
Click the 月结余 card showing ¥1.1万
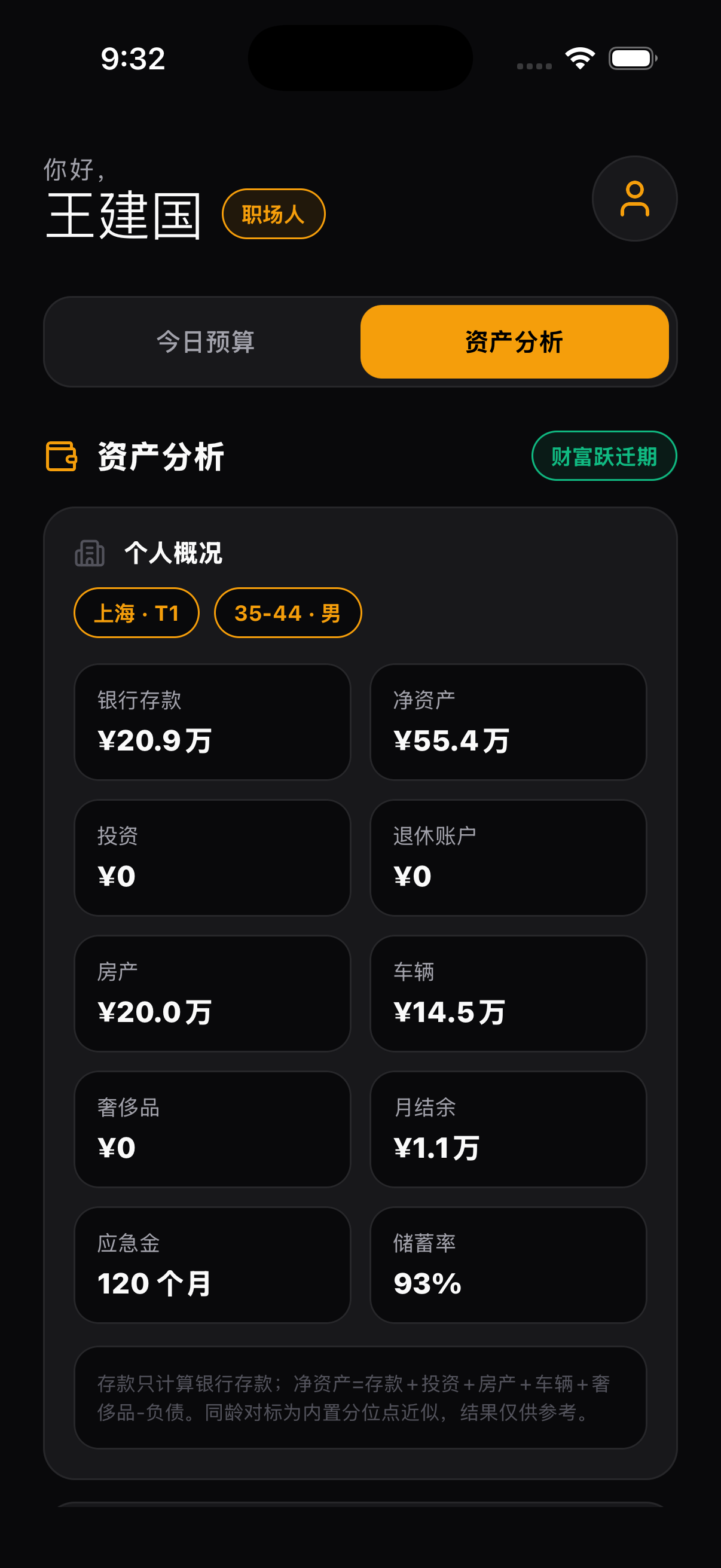pos(509,1131)
